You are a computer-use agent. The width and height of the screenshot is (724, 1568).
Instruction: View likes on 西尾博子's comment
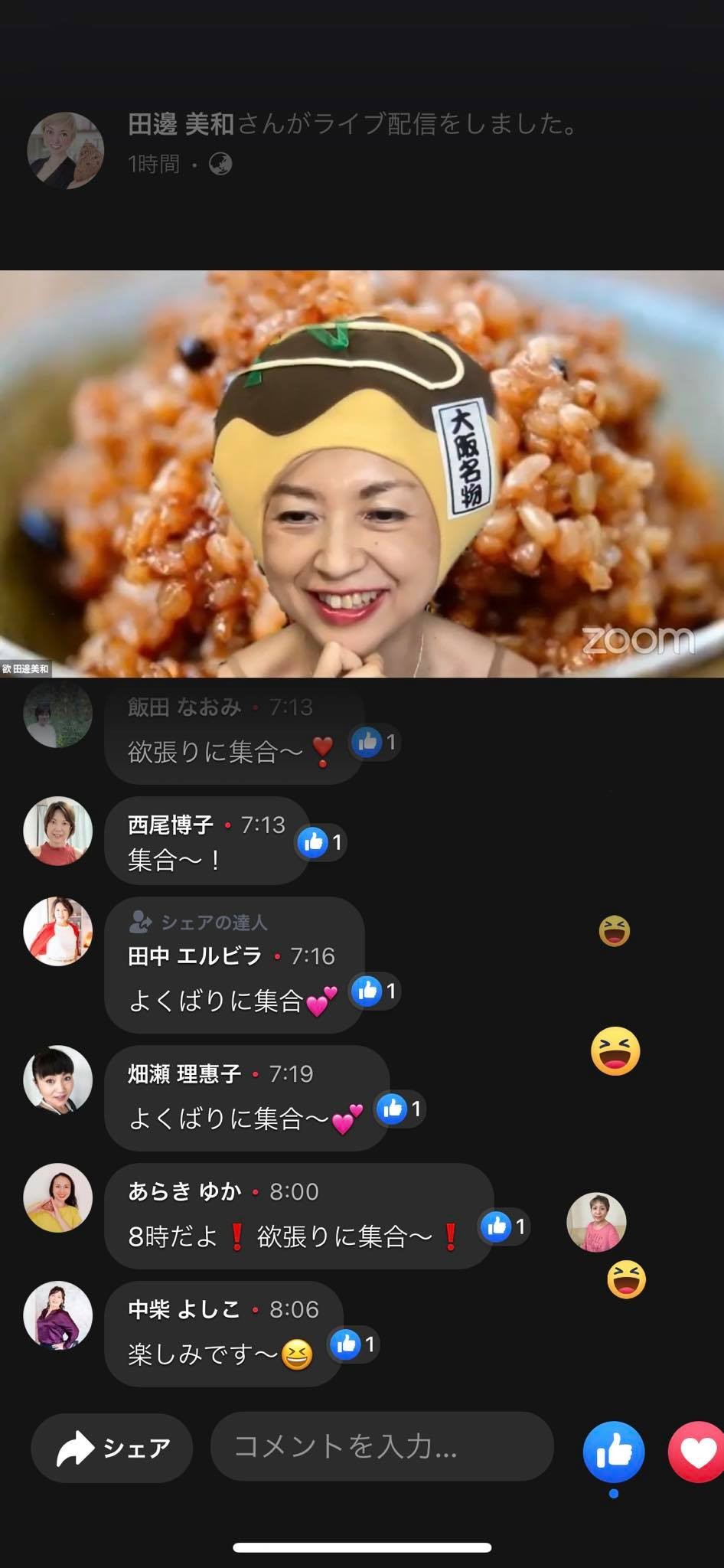(x=321, y=843)
